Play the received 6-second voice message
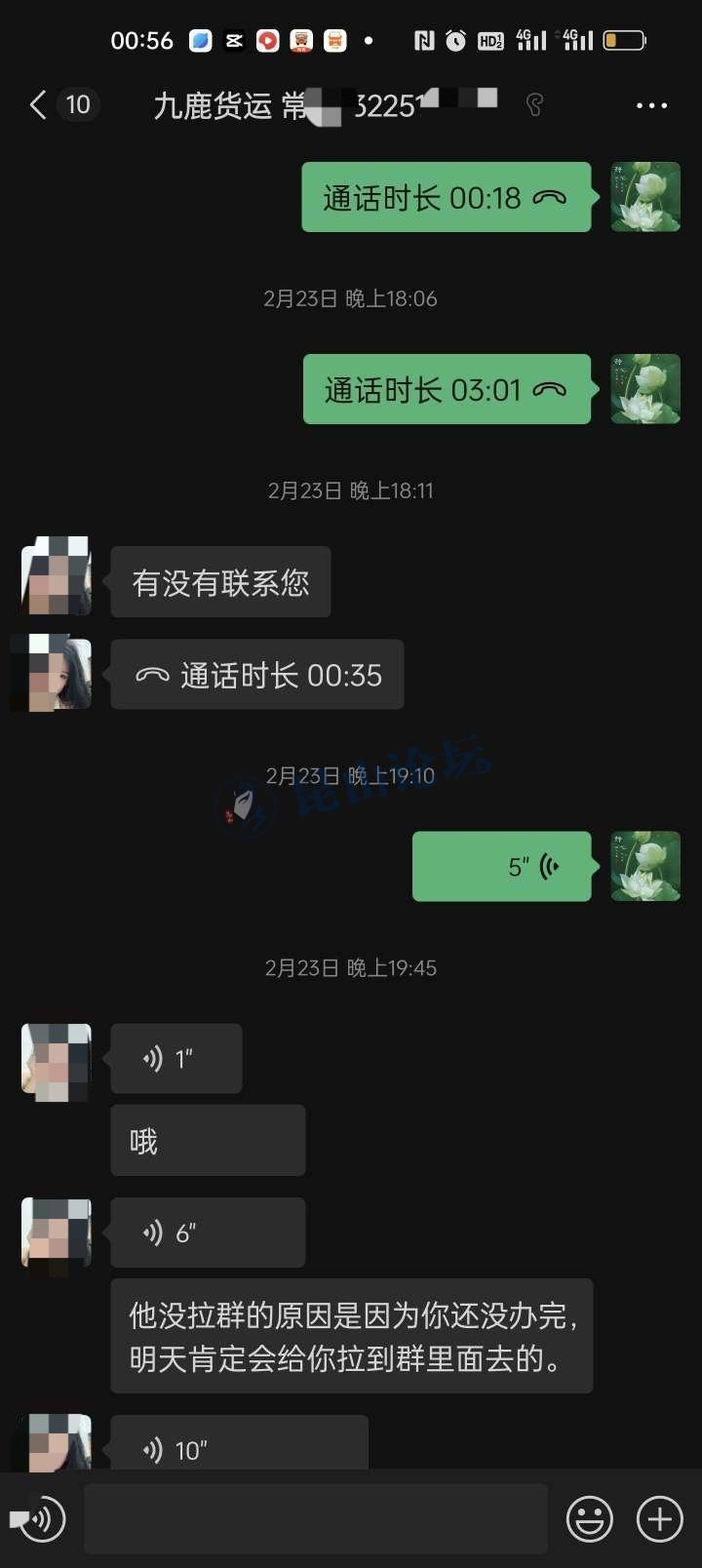This screenshot has height=1568, width=702. 207,1233
